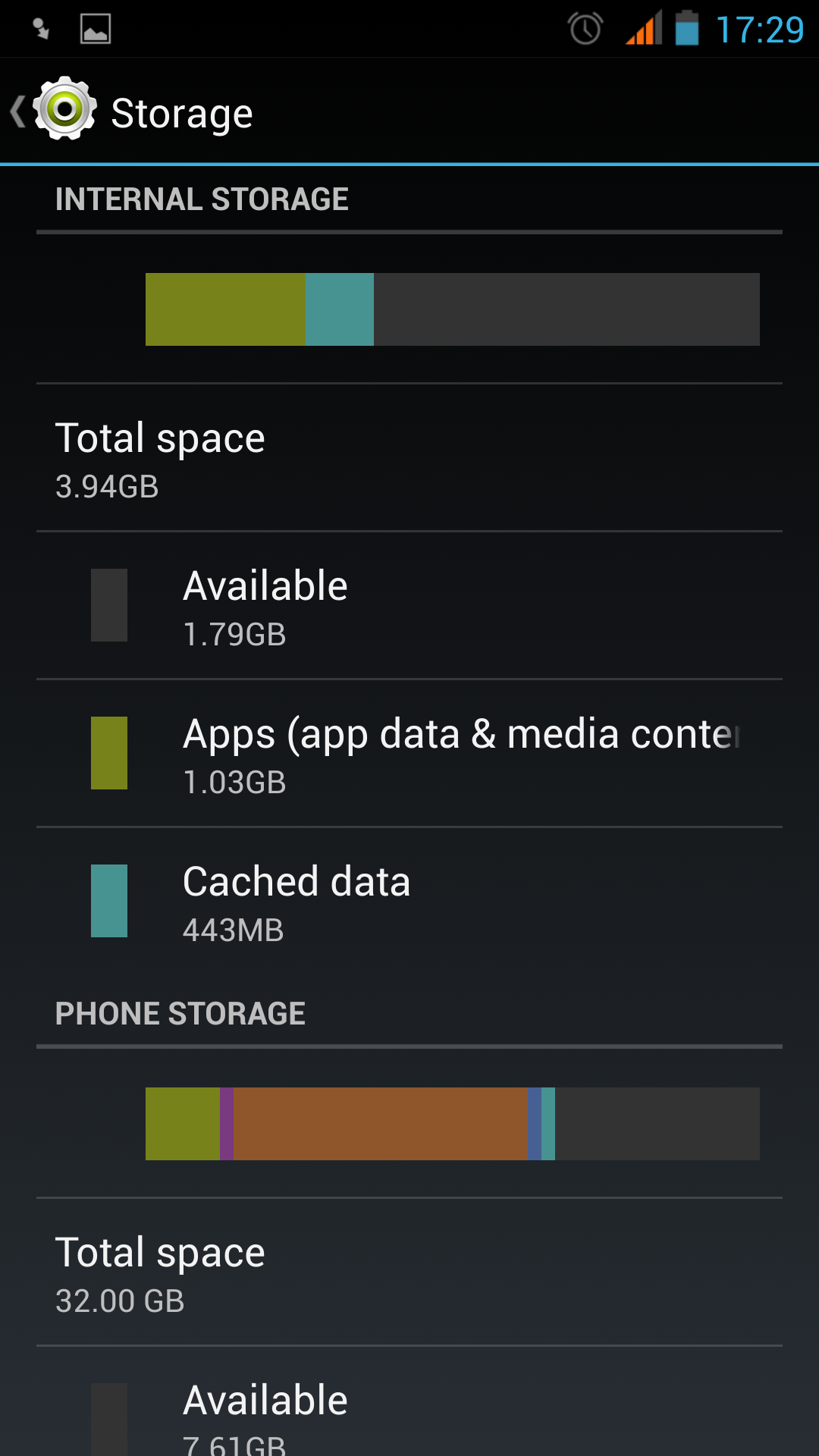The image size is (819, 1456).
Task: Go back using the Storage header icon
Action: [x=55, y=111]
